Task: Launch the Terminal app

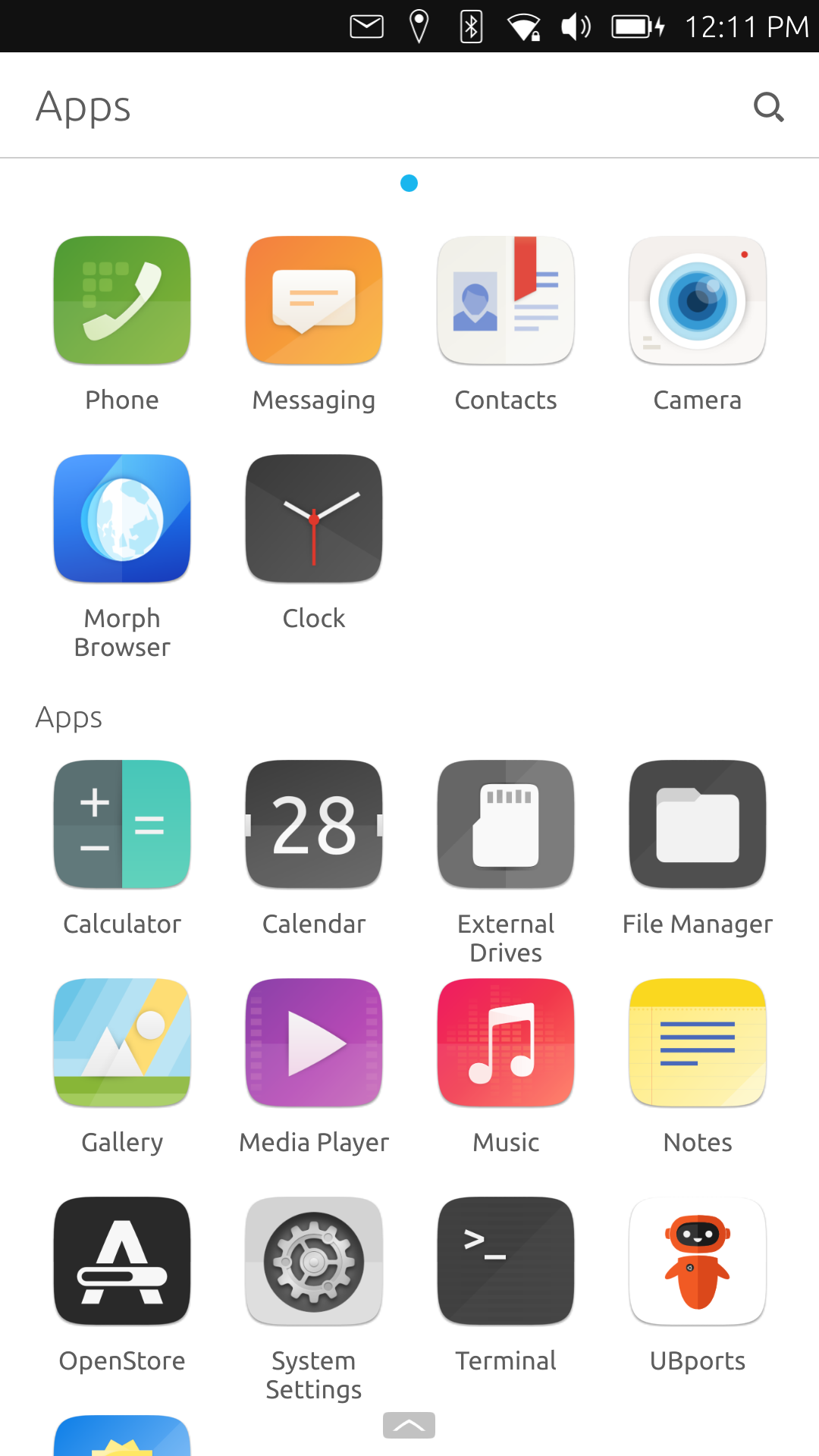Action: (505, 1261)
